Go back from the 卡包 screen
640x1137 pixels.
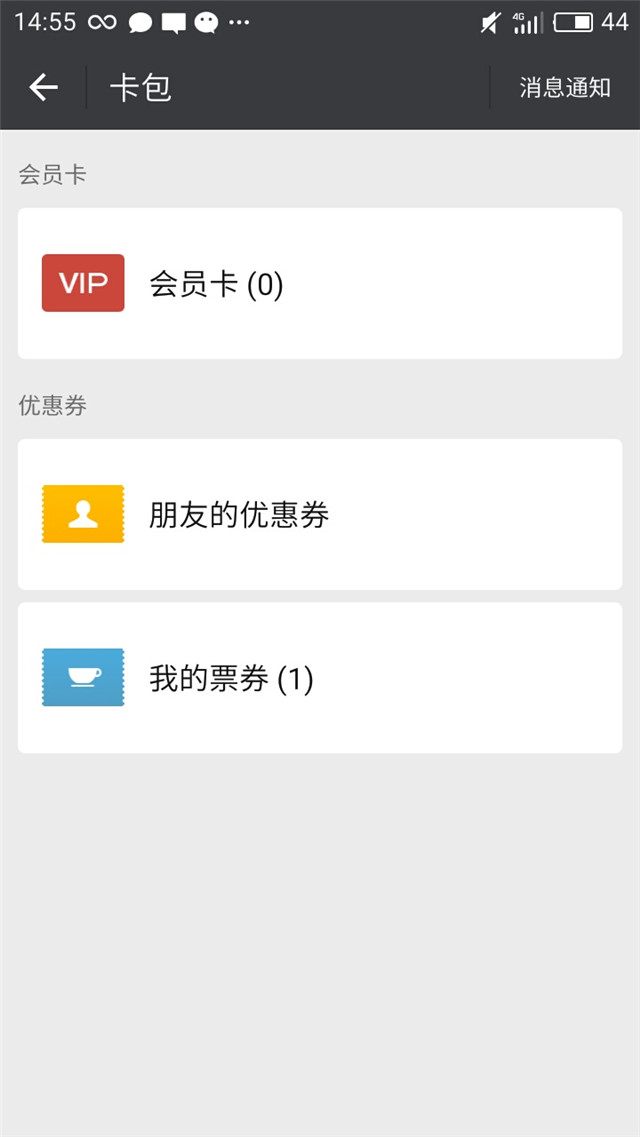(43, 88)
